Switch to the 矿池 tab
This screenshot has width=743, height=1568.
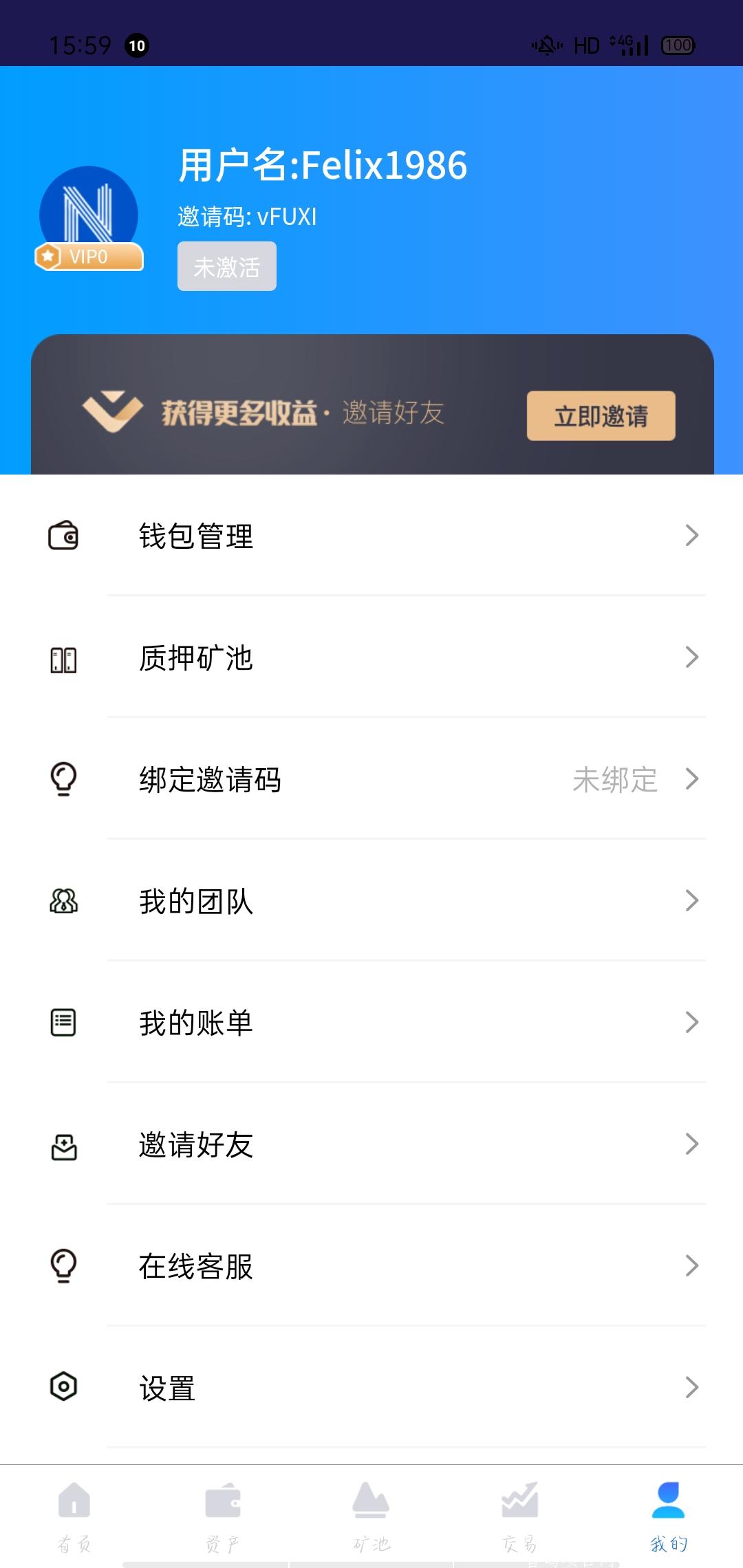[371, 1516]
